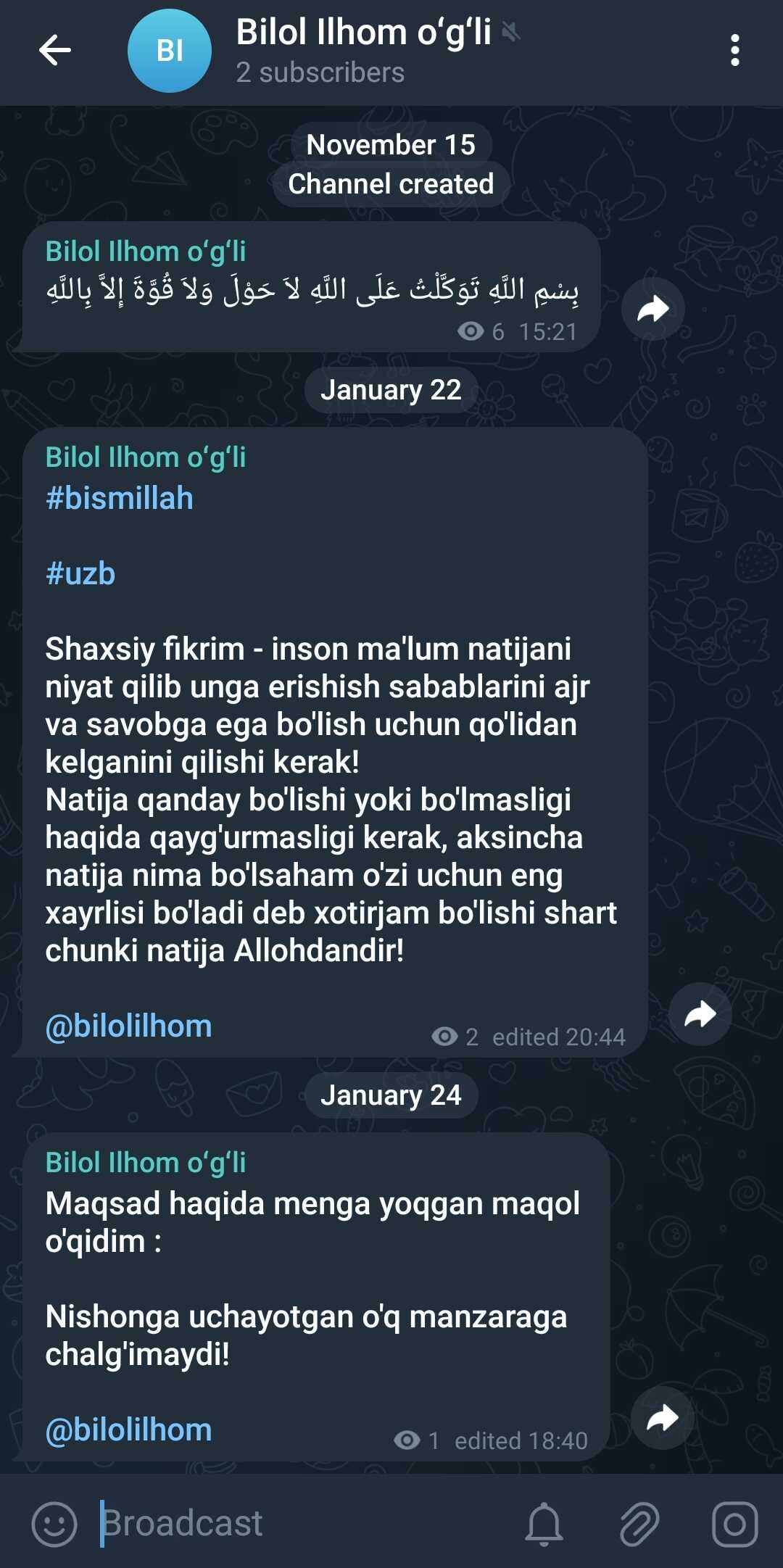This screenshot has width=783, height=1568.
Task: Toggle silent broadcast with the bell icon
Action: tap(544, 1523)
